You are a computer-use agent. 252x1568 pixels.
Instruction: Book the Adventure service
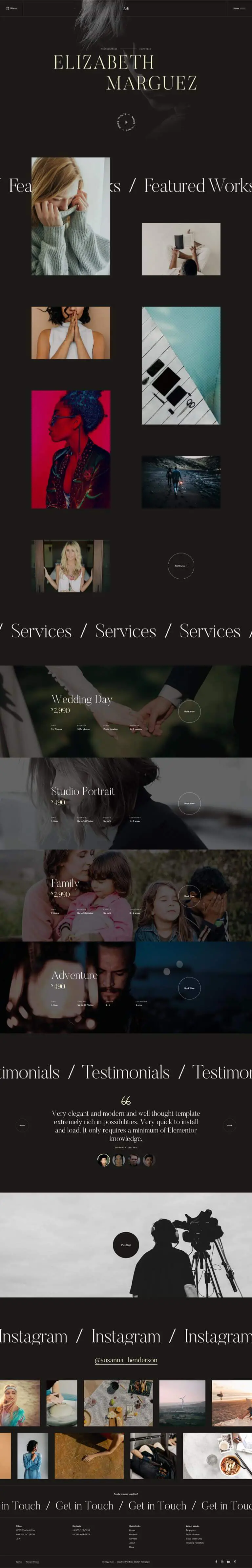coord(189,987)
